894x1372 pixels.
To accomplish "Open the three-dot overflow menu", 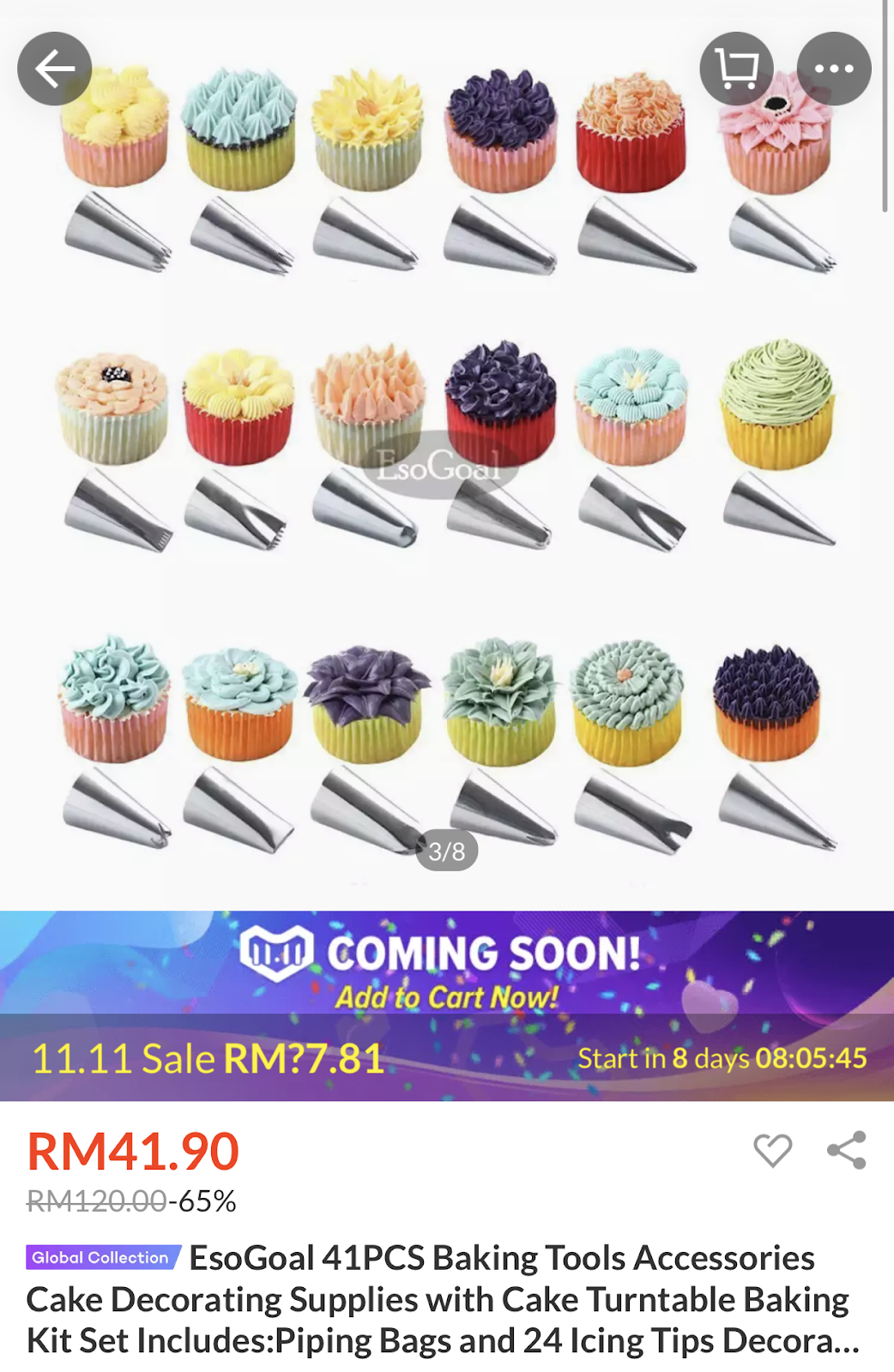I will (x=834, y=69).
